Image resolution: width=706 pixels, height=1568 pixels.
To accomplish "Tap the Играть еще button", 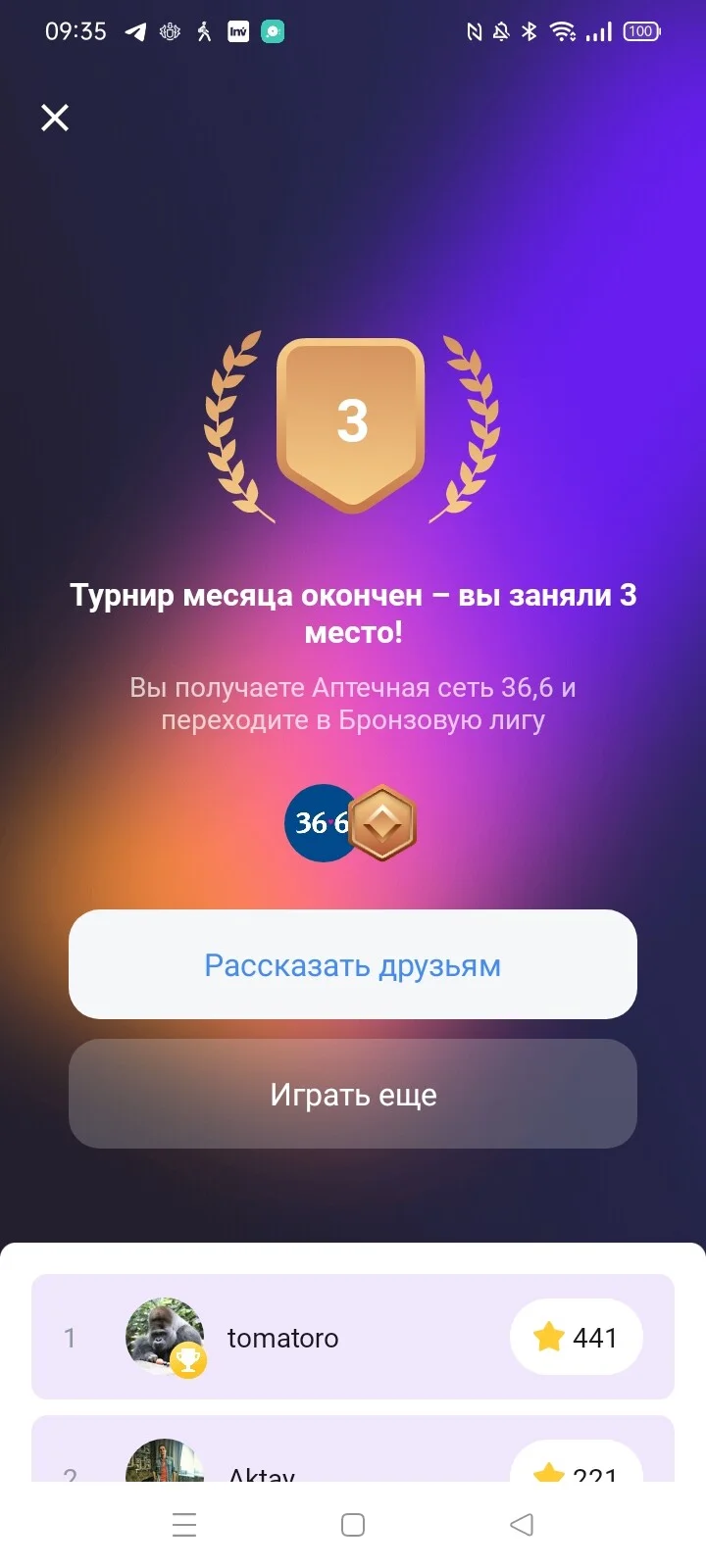I will (x=353, y=1094).
